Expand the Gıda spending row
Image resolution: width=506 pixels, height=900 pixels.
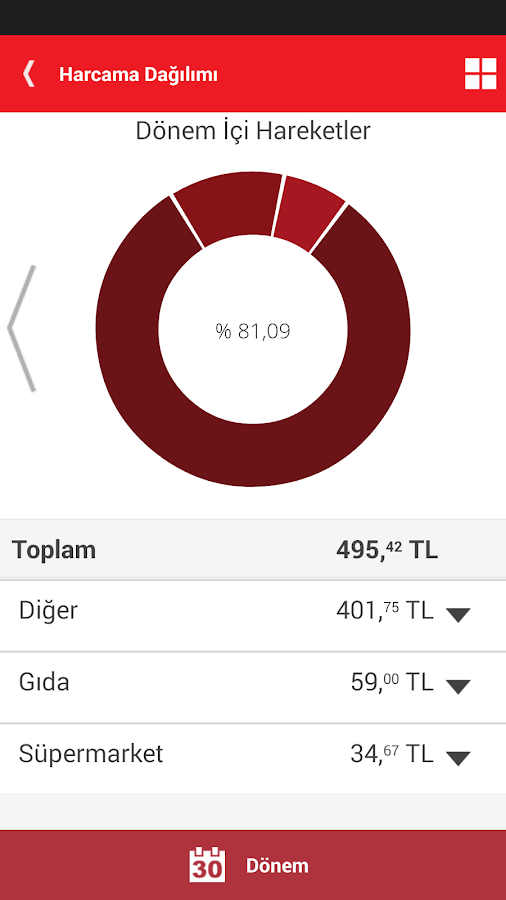click(x=253, y=687)
